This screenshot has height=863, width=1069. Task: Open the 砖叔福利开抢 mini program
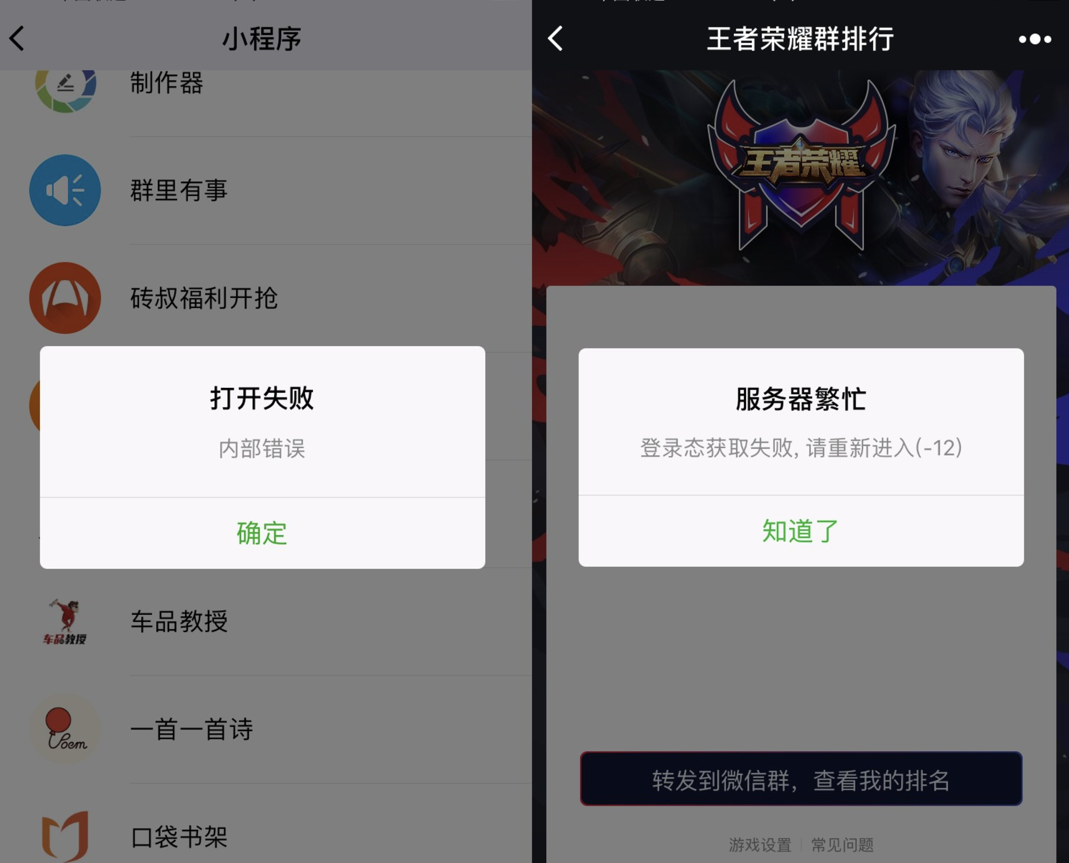203,298
